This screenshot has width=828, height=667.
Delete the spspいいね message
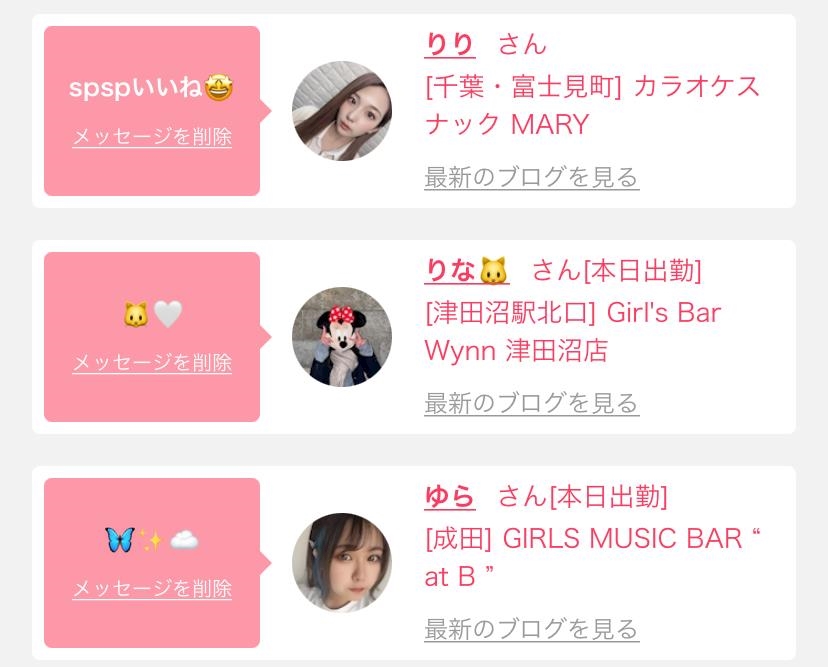point(152,137)
